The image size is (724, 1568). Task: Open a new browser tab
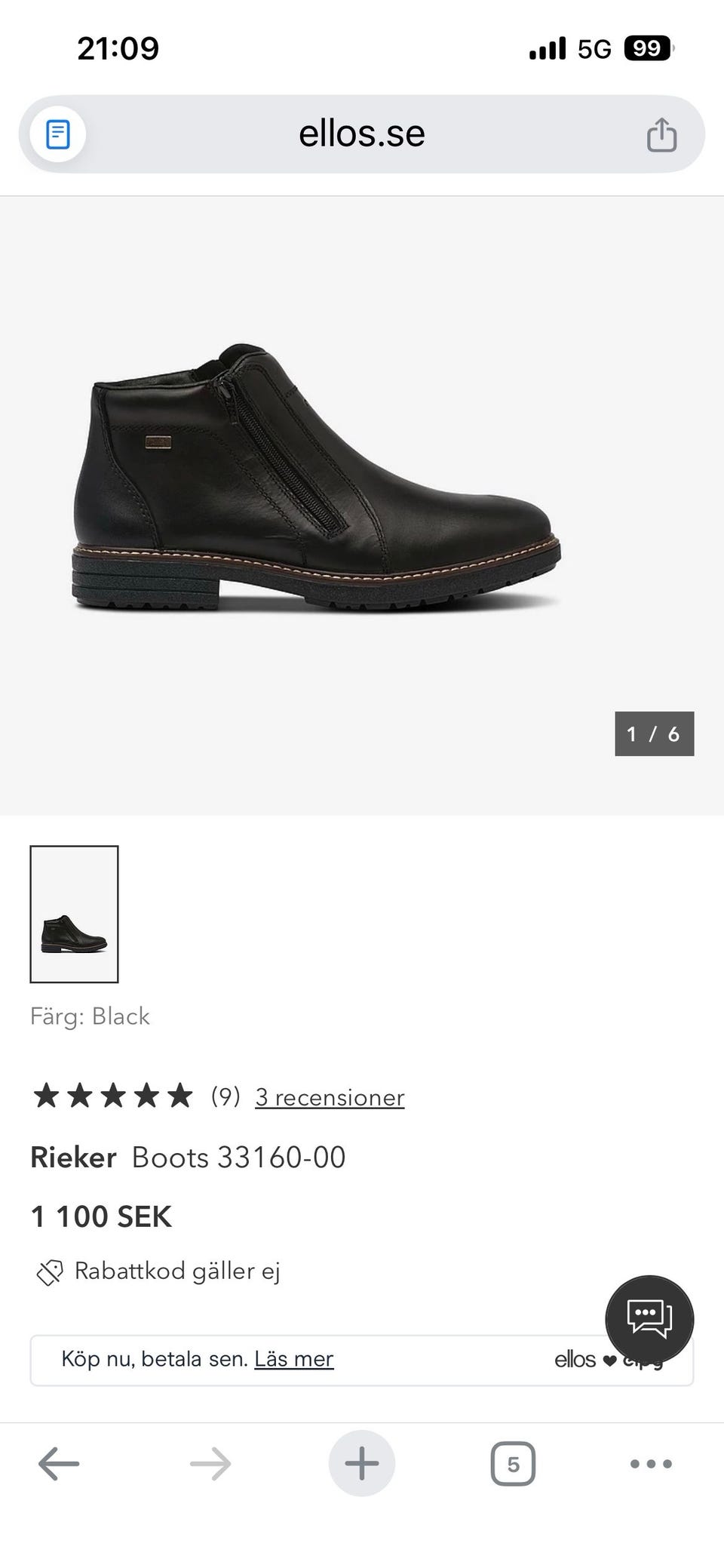click(x=362, y=1464)
